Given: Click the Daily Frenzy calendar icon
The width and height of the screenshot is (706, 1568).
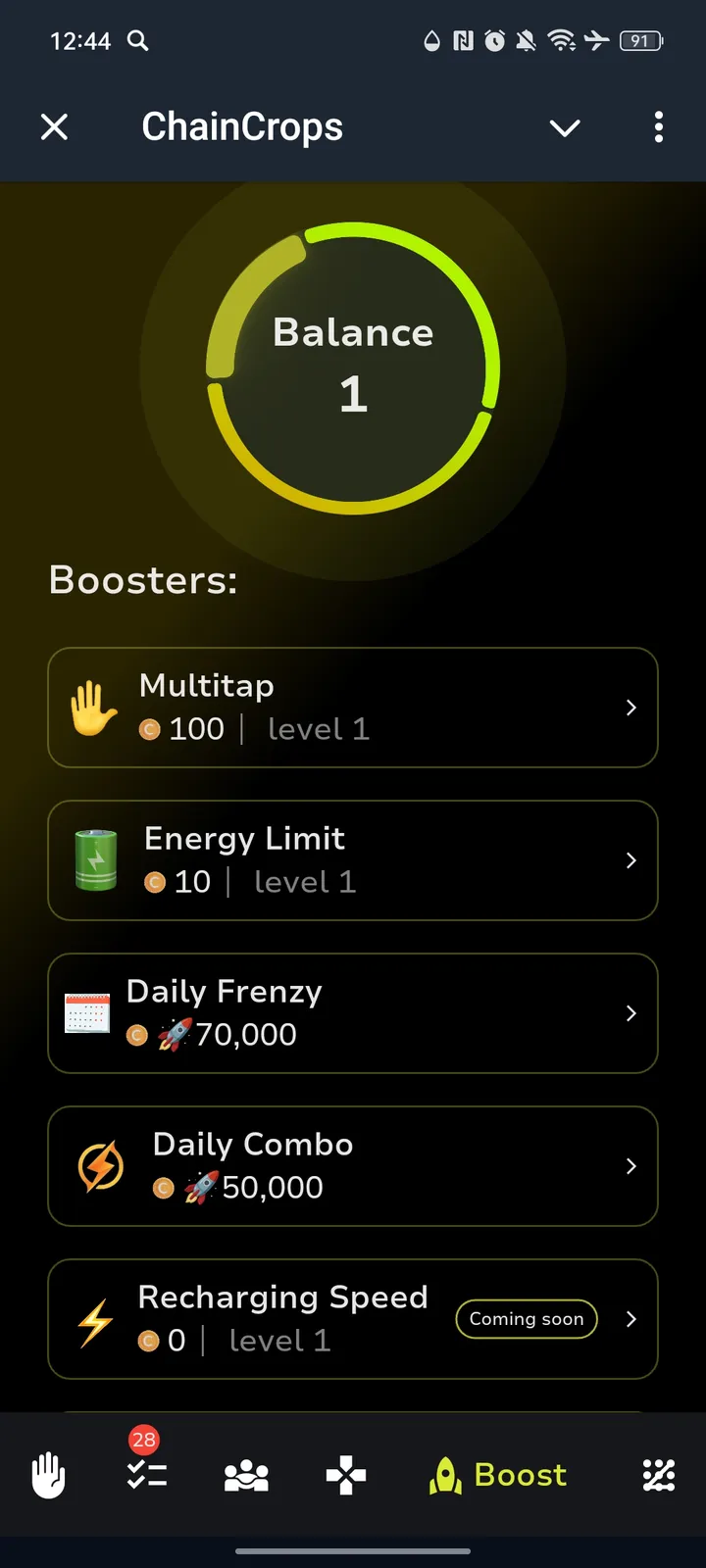Looking at the screenshot, I should pyautogui.click(x=86, y=1007).
